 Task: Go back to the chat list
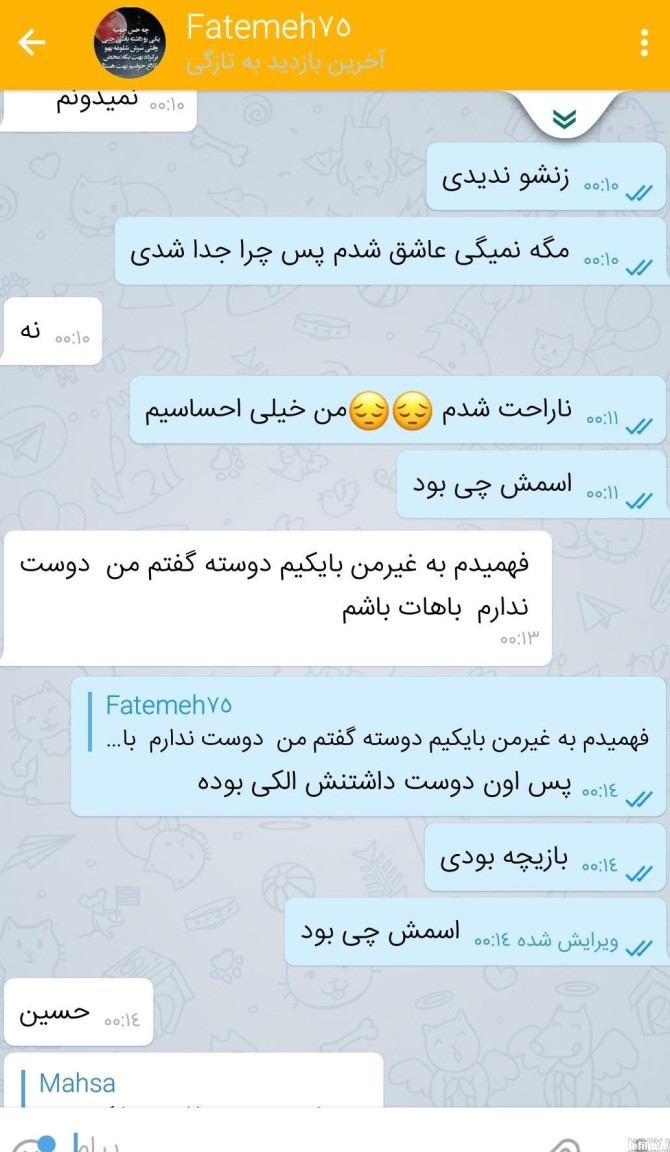(32, 43)
